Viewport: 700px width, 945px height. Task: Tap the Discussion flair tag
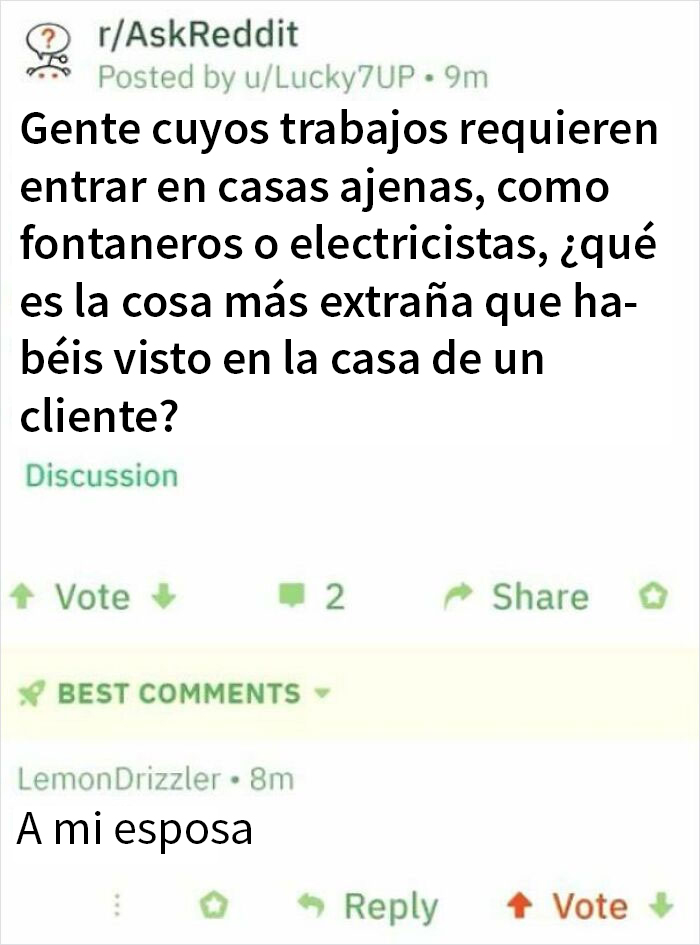click(101, 476)
